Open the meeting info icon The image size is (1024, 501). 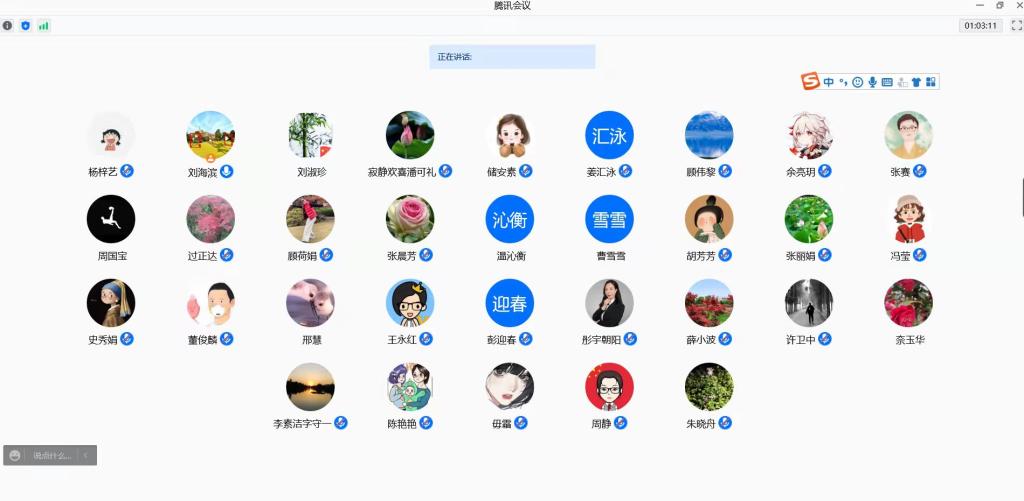coord(8,26)
